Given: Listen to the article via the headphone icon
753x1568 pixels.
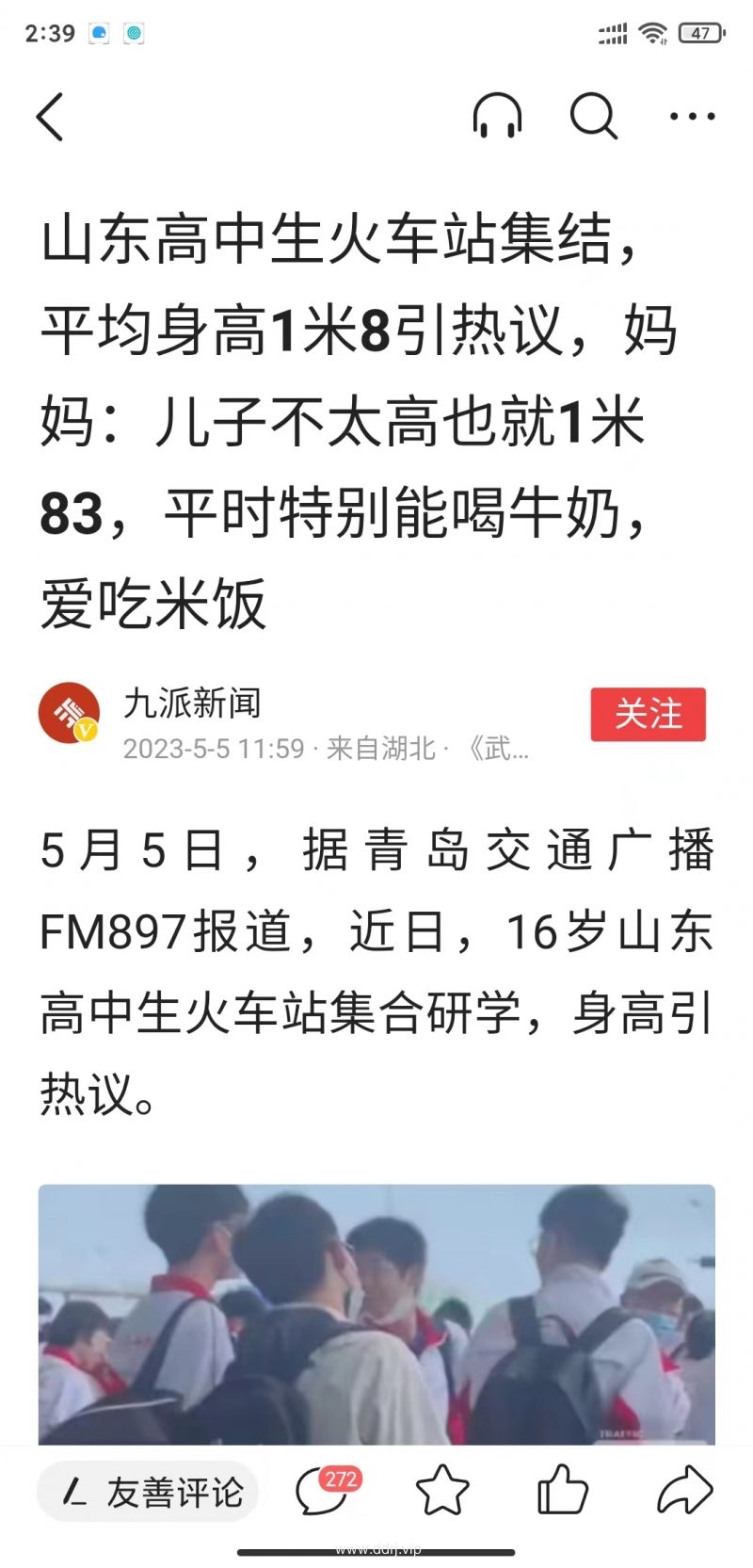Looking at the screenshot, I should [496, 117].
